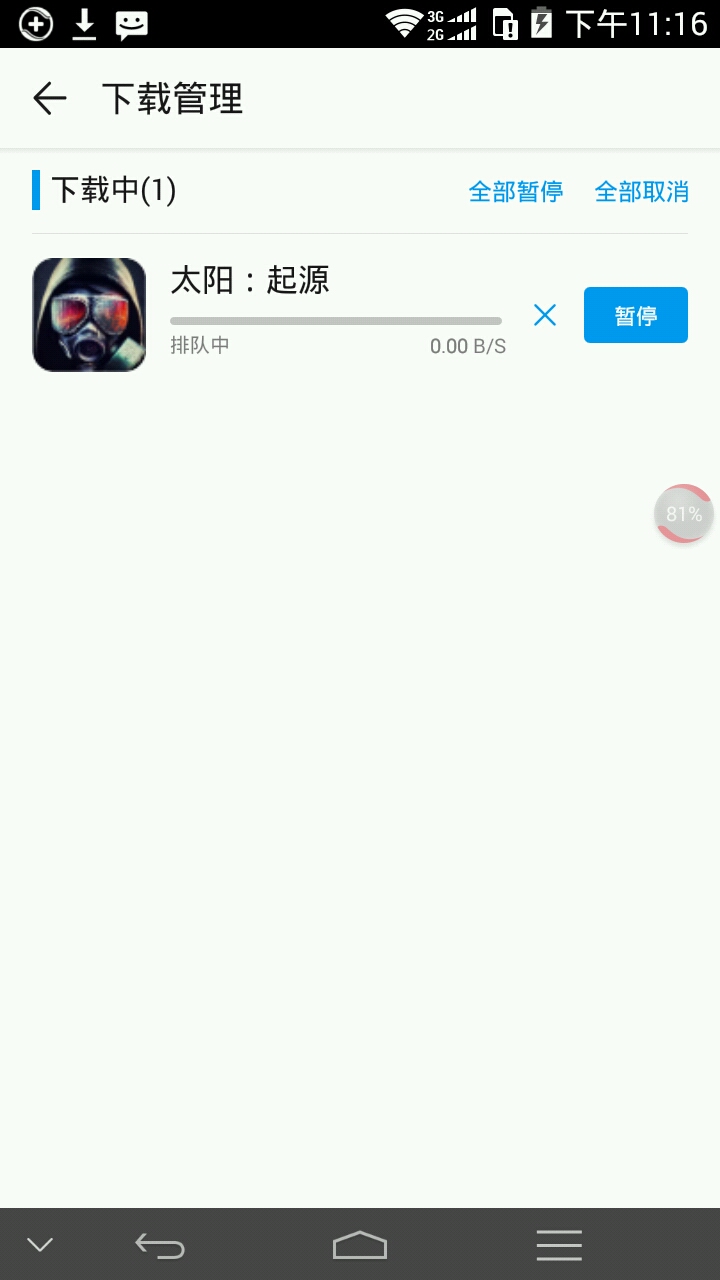The height and width of the screenshot is (1280, 720).
Task: Tap 全部暂停 to pause all downloads
Action: pos(516,191)
